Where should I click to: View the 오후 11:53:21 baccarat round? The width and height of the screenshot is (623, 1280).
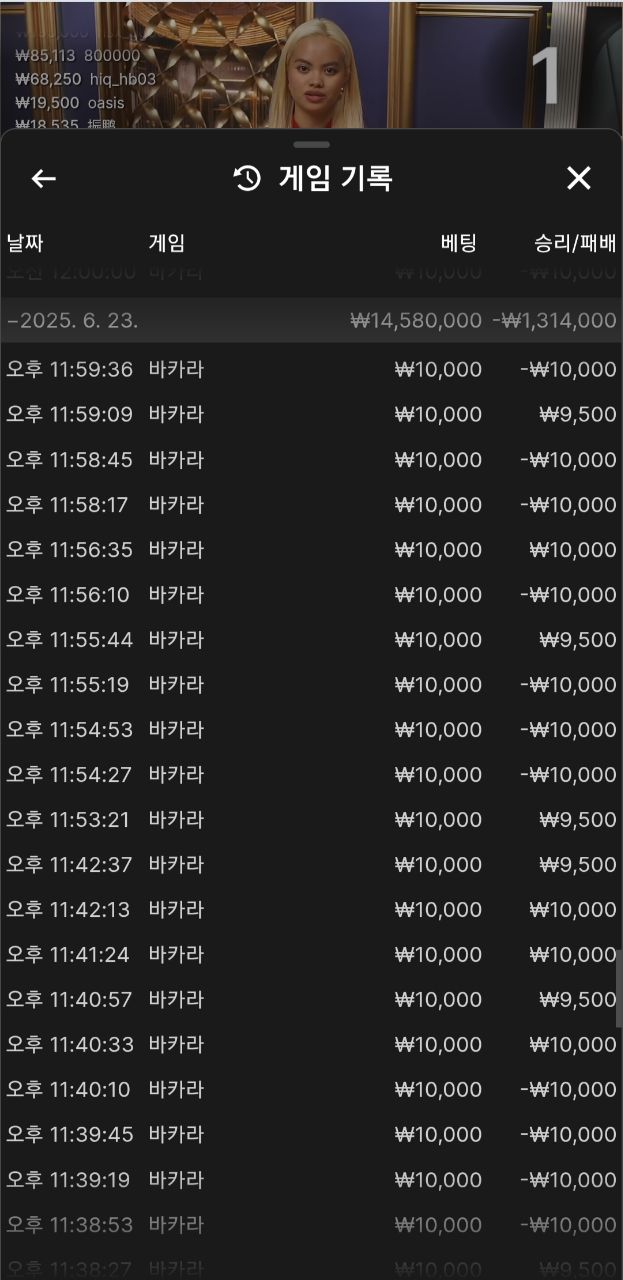311,819
